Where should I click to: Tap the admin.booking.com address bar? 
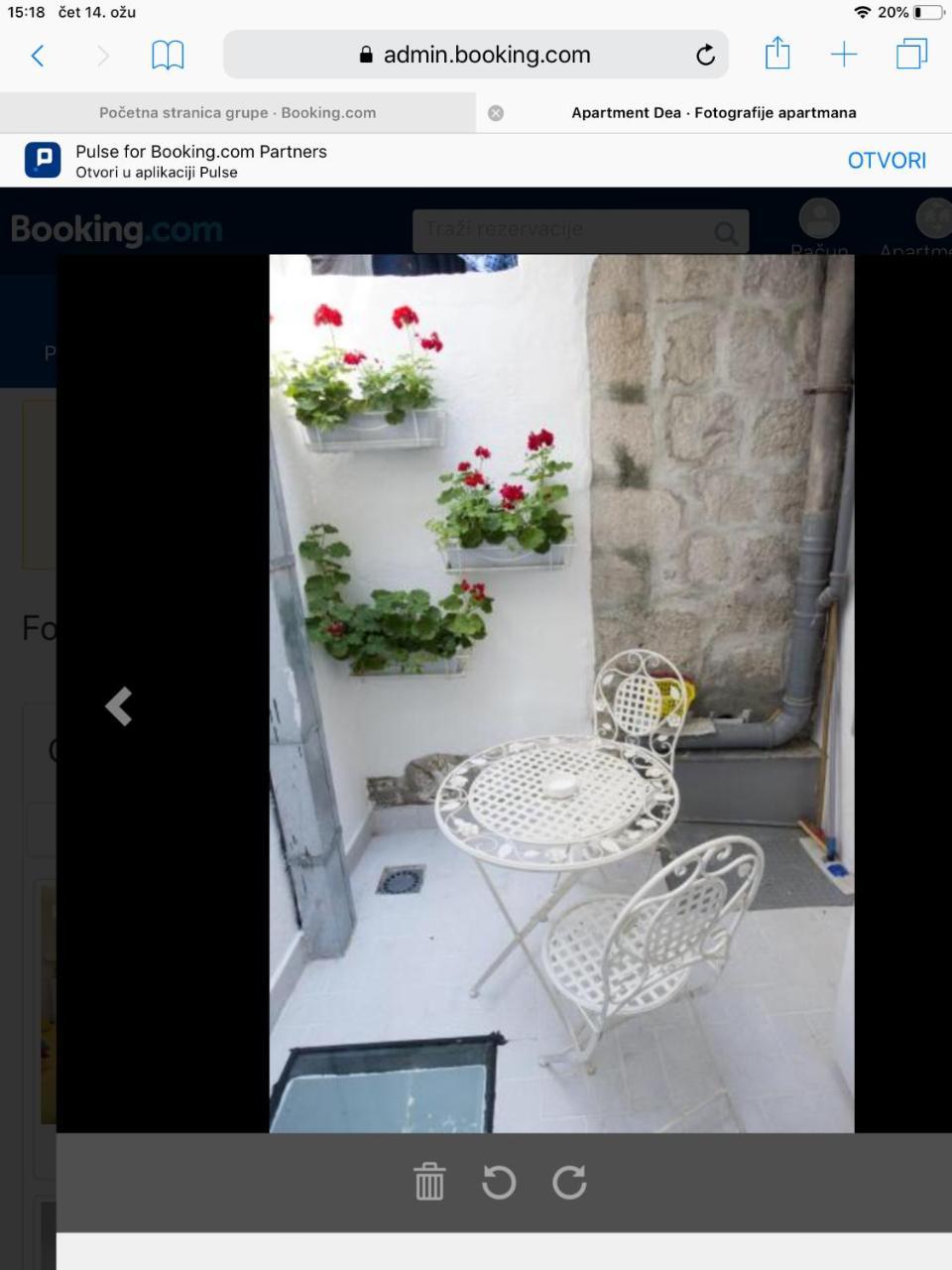coord(476,56)
